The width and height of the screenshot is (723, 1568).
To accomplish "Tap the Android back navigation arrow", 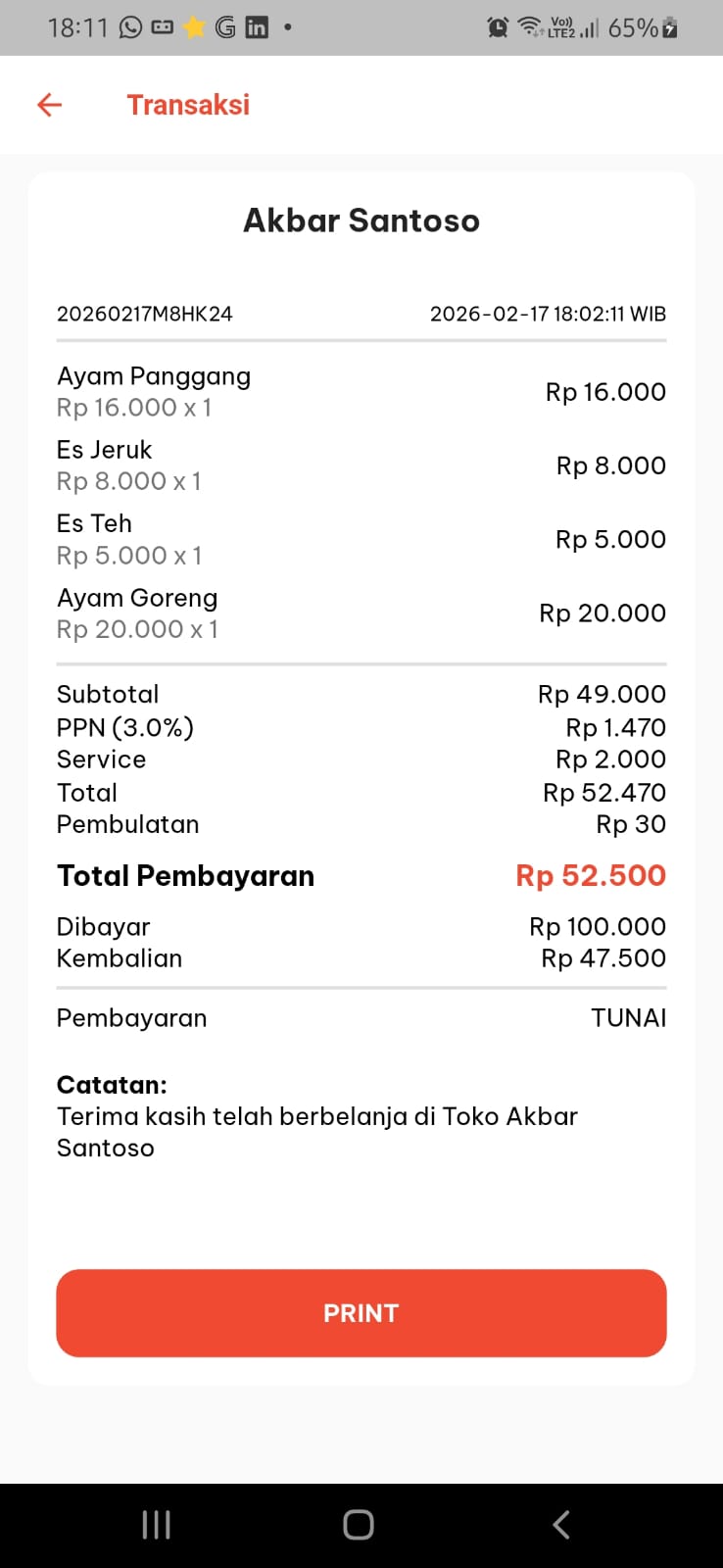I will pos(560,1524).
